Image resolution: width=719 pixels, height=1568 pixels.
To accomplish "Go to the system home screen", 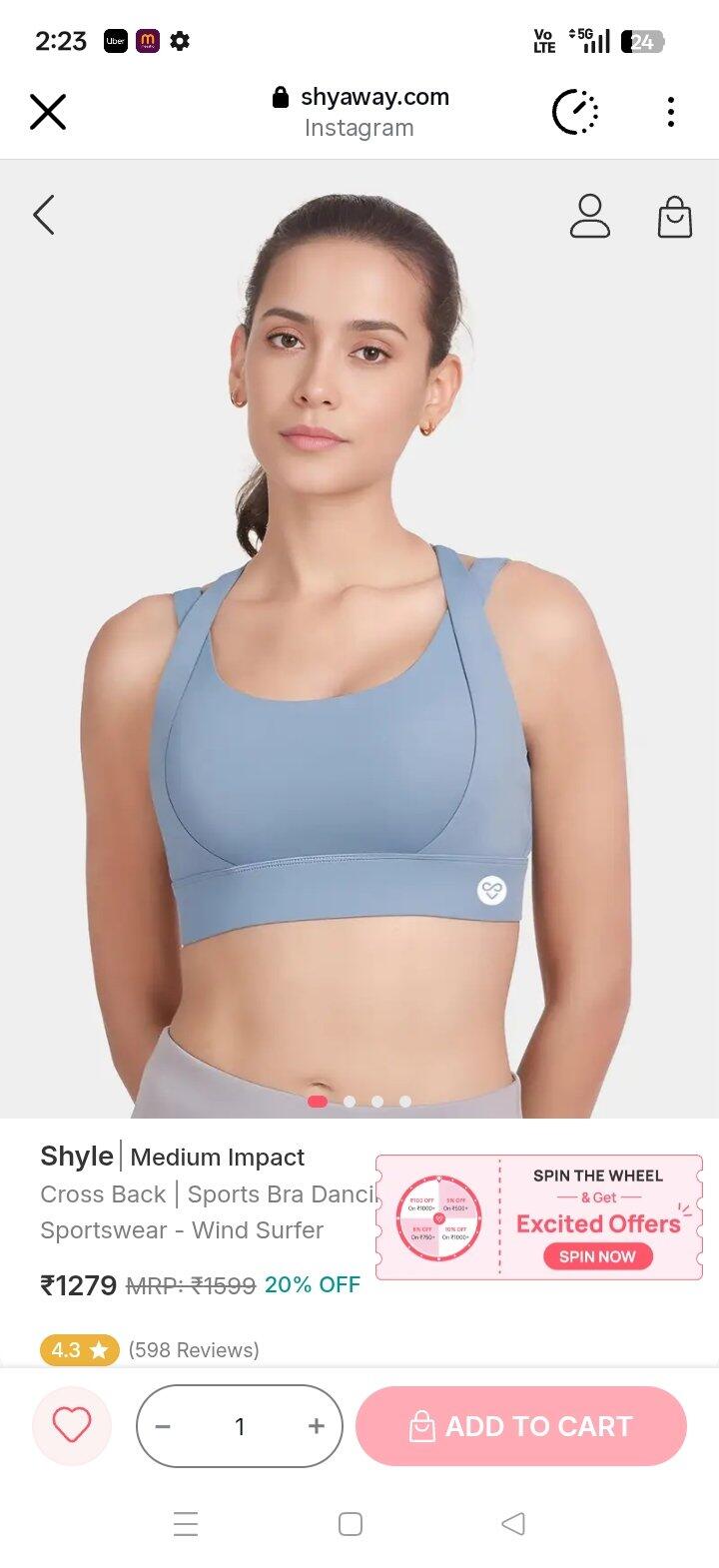I will point(351,1523).
